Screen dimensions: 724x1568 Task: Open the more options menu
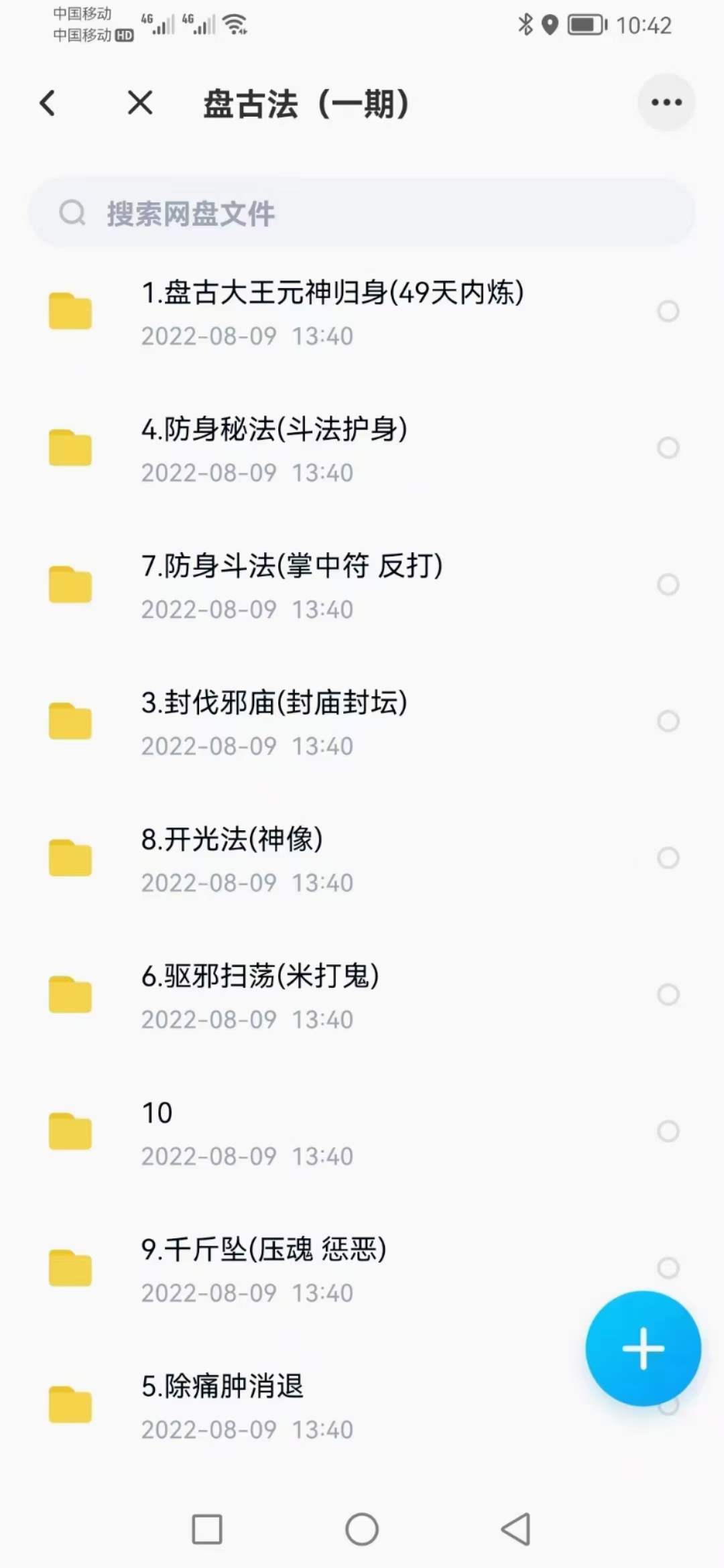click(x=666, y=102)
